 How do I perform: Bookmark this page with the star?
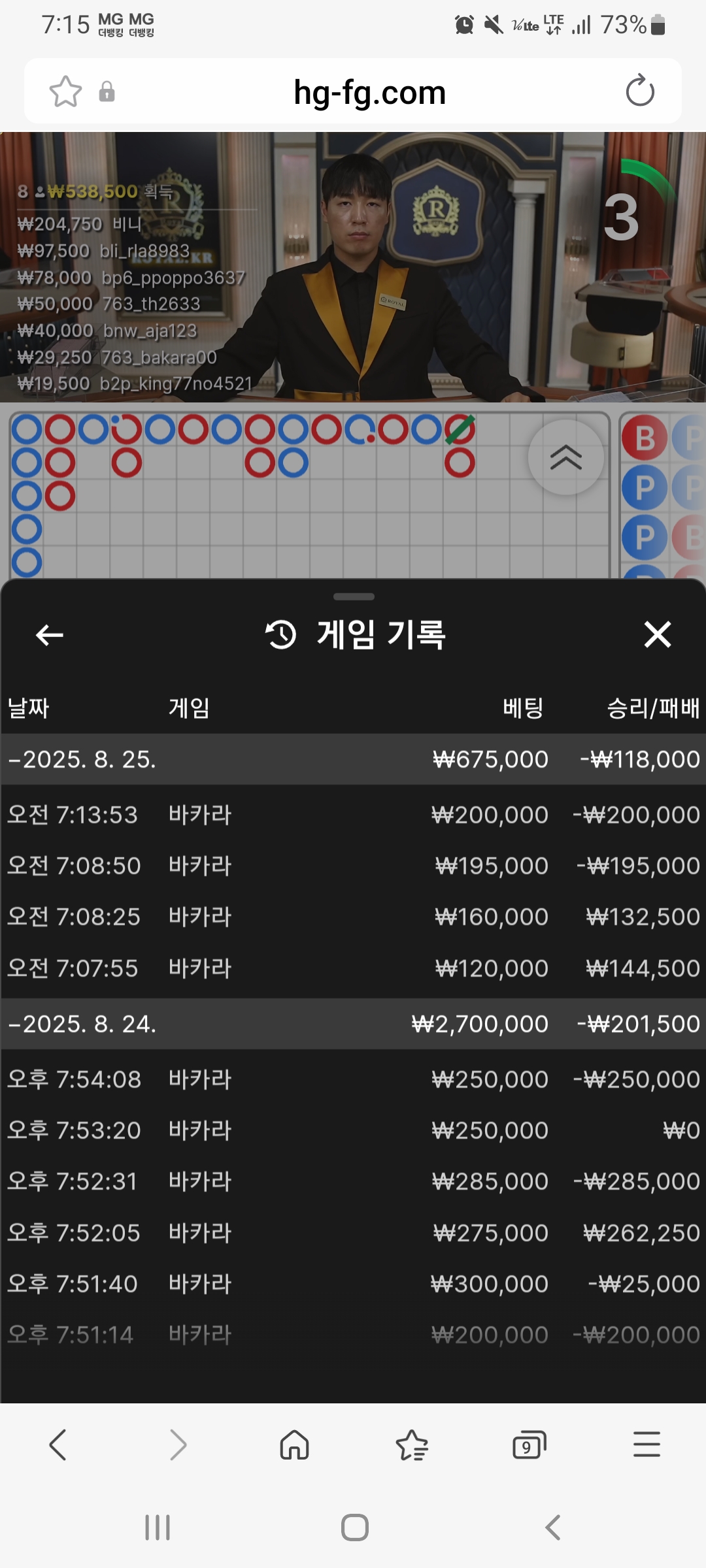66,91
